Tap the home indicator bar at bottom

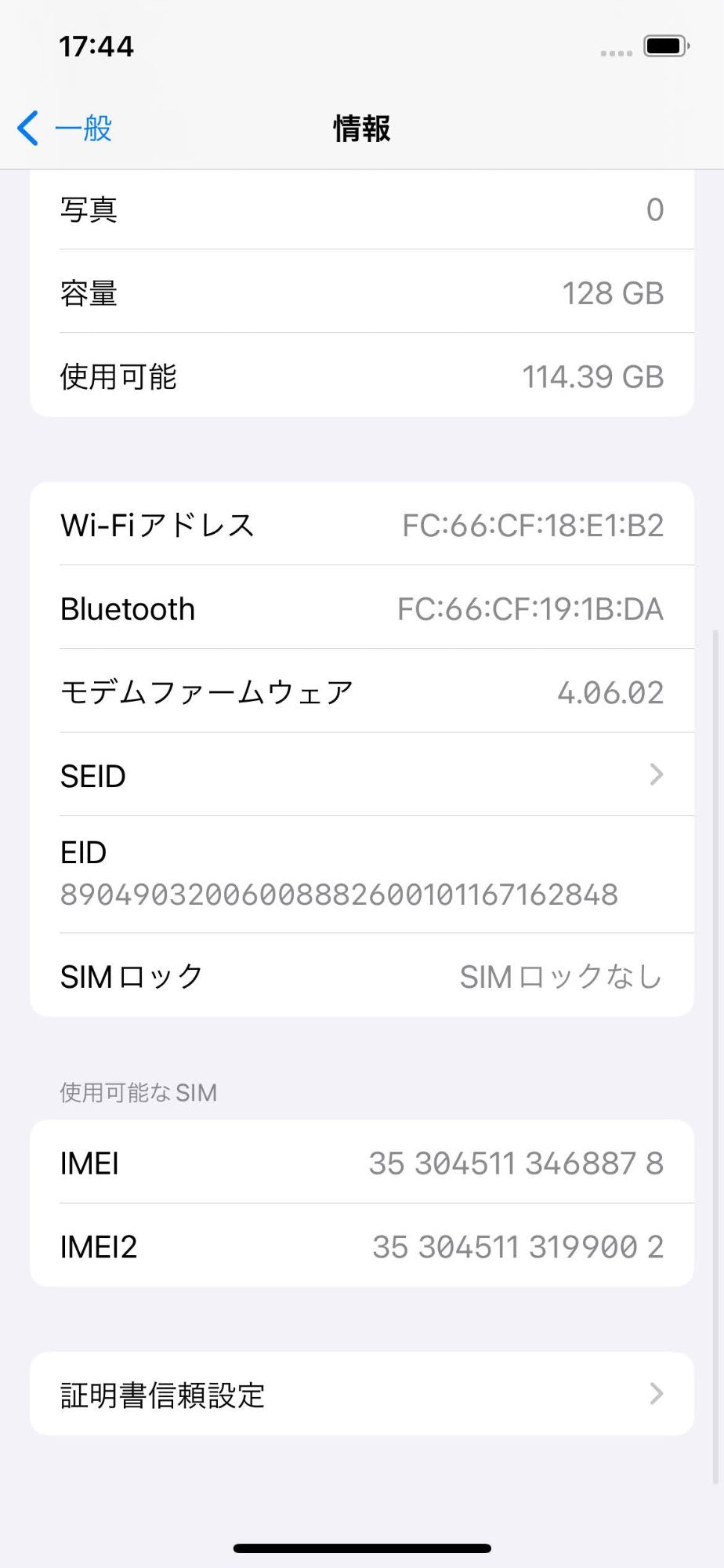[x=362, y=1547]
